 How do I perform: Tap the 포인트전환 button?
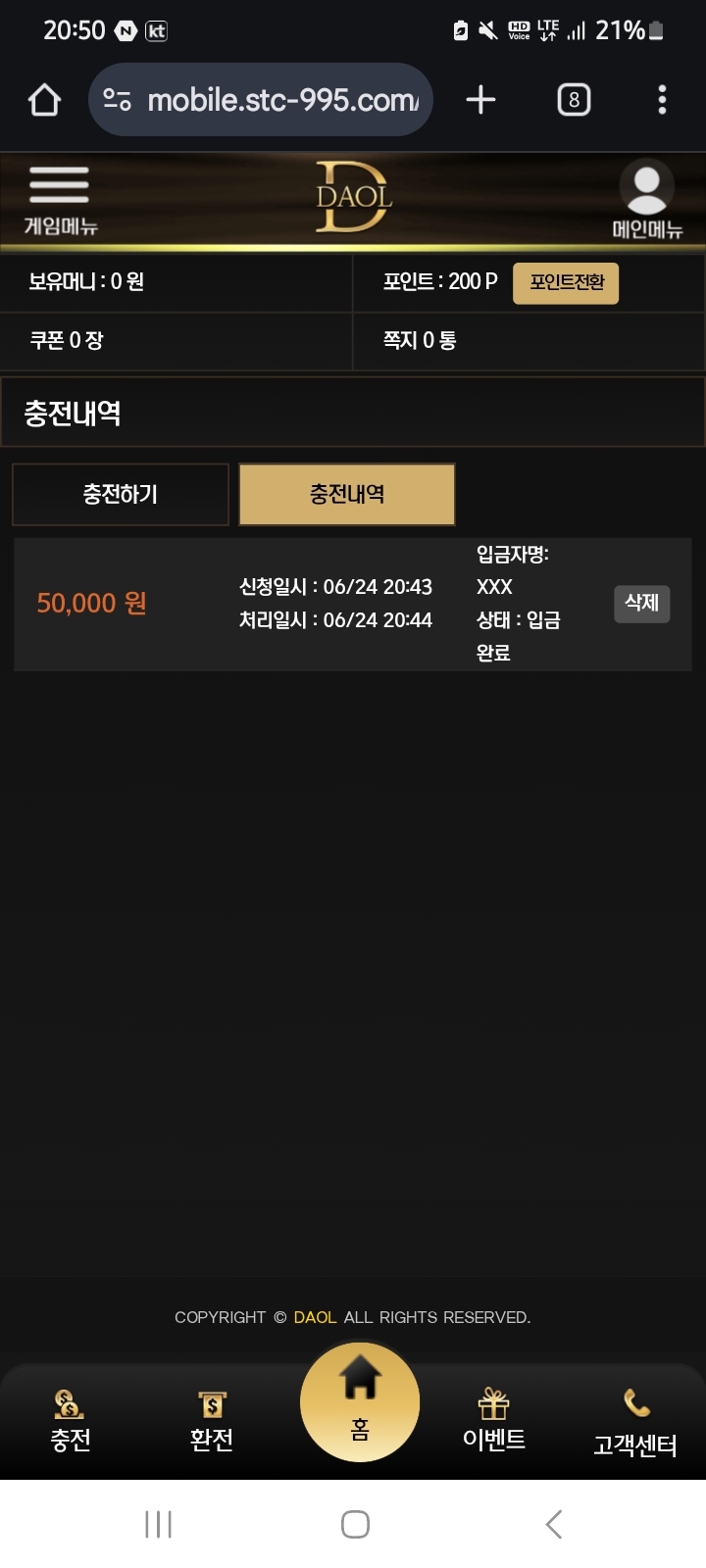(566, 283)
